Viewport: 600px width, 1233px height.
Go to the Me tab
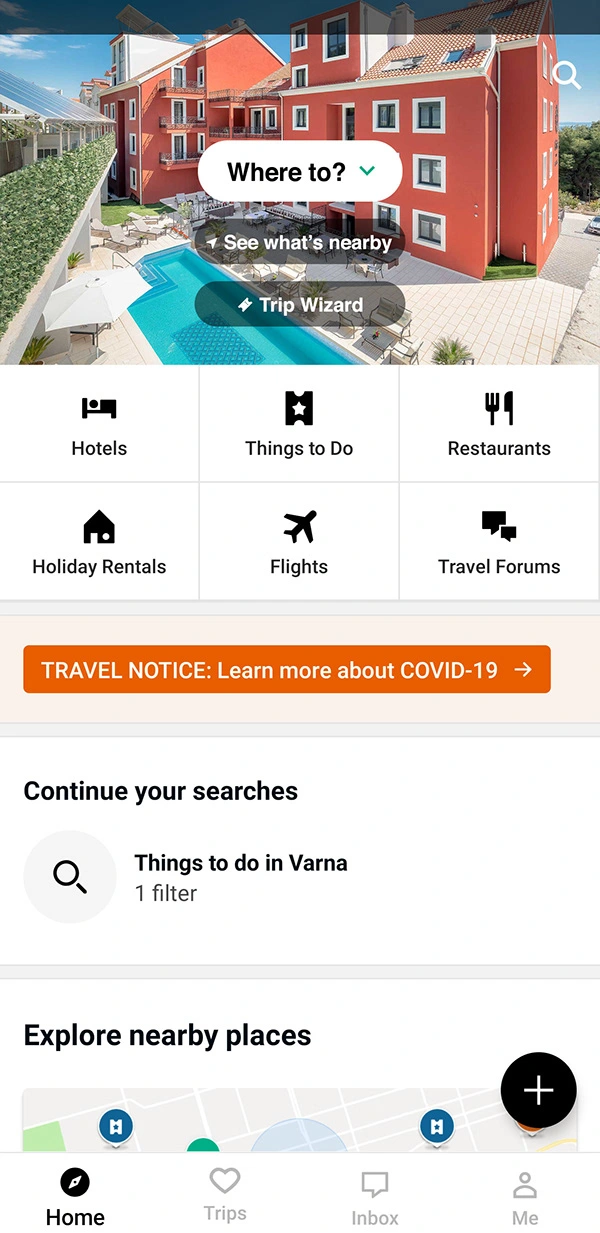(x=525, y=1198)
